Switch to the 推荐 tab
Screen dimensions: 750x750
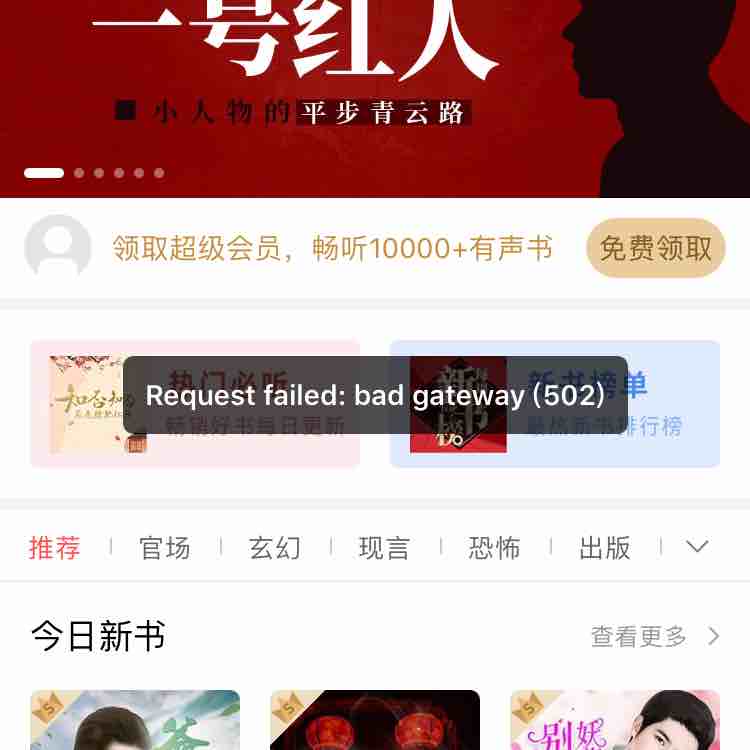55,547
